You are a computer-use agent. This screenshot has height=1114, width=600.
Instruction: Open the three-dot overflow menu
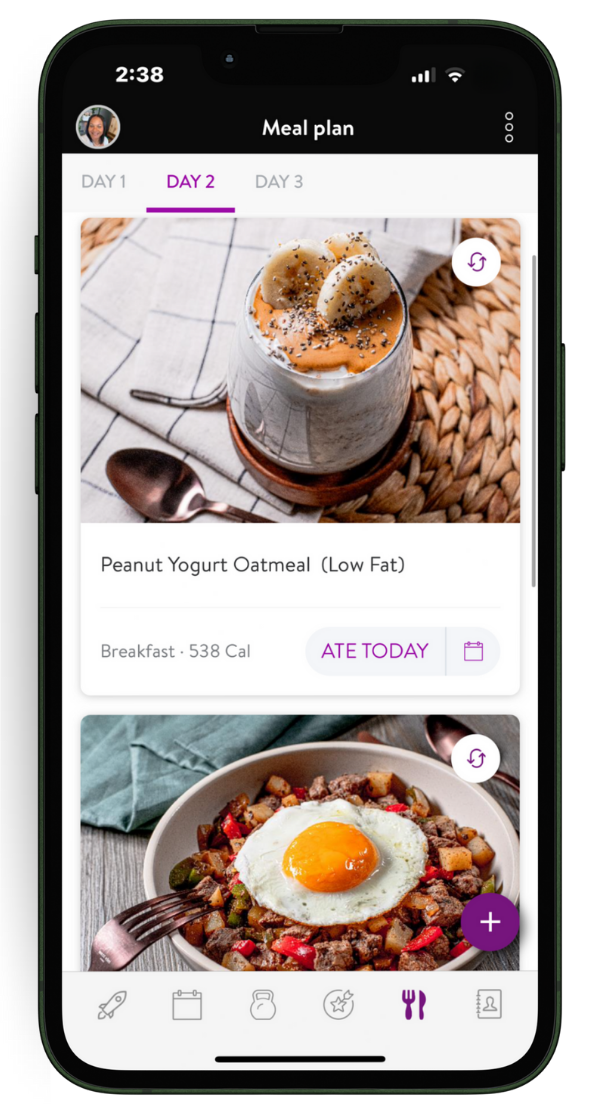tap(509, 127)
